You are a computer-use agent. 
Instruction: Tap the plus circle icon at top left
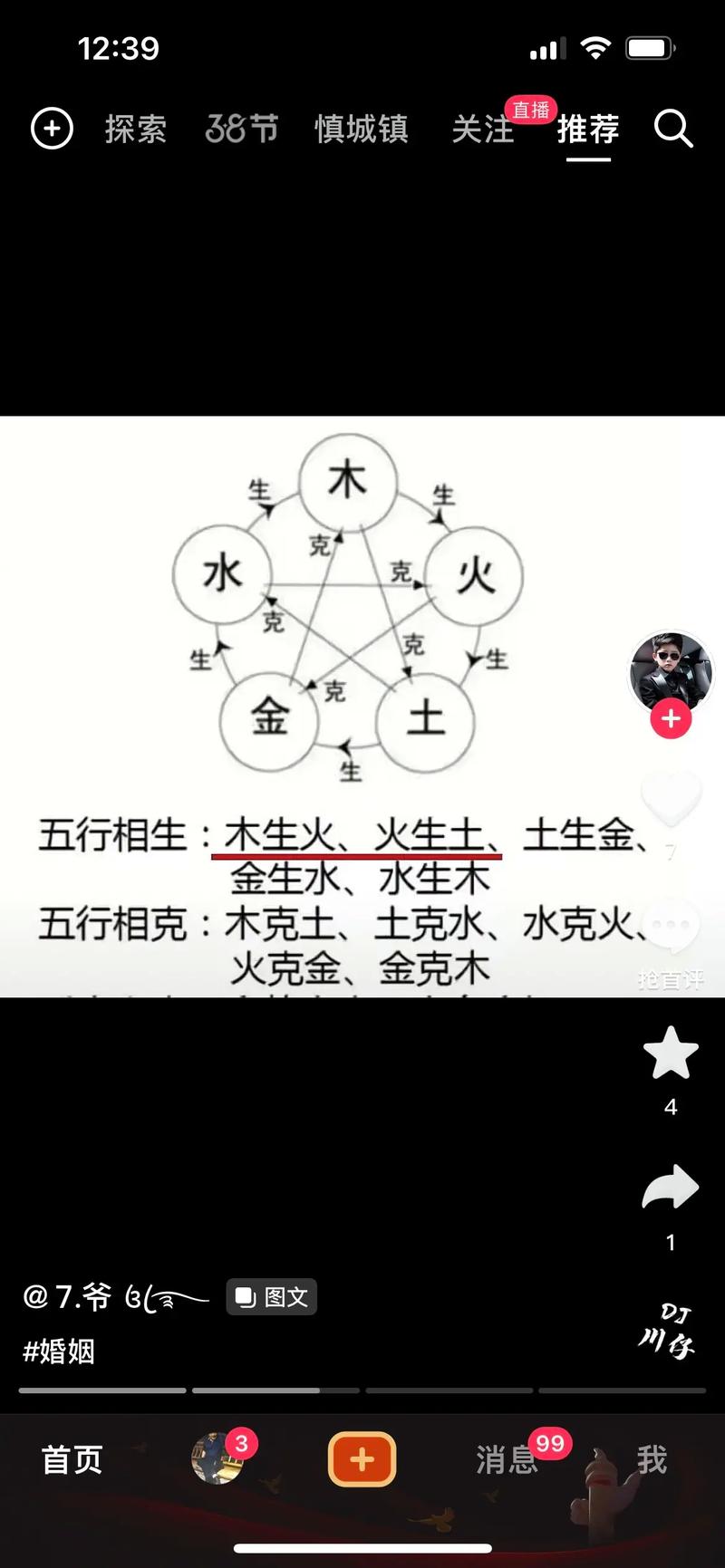52,129
